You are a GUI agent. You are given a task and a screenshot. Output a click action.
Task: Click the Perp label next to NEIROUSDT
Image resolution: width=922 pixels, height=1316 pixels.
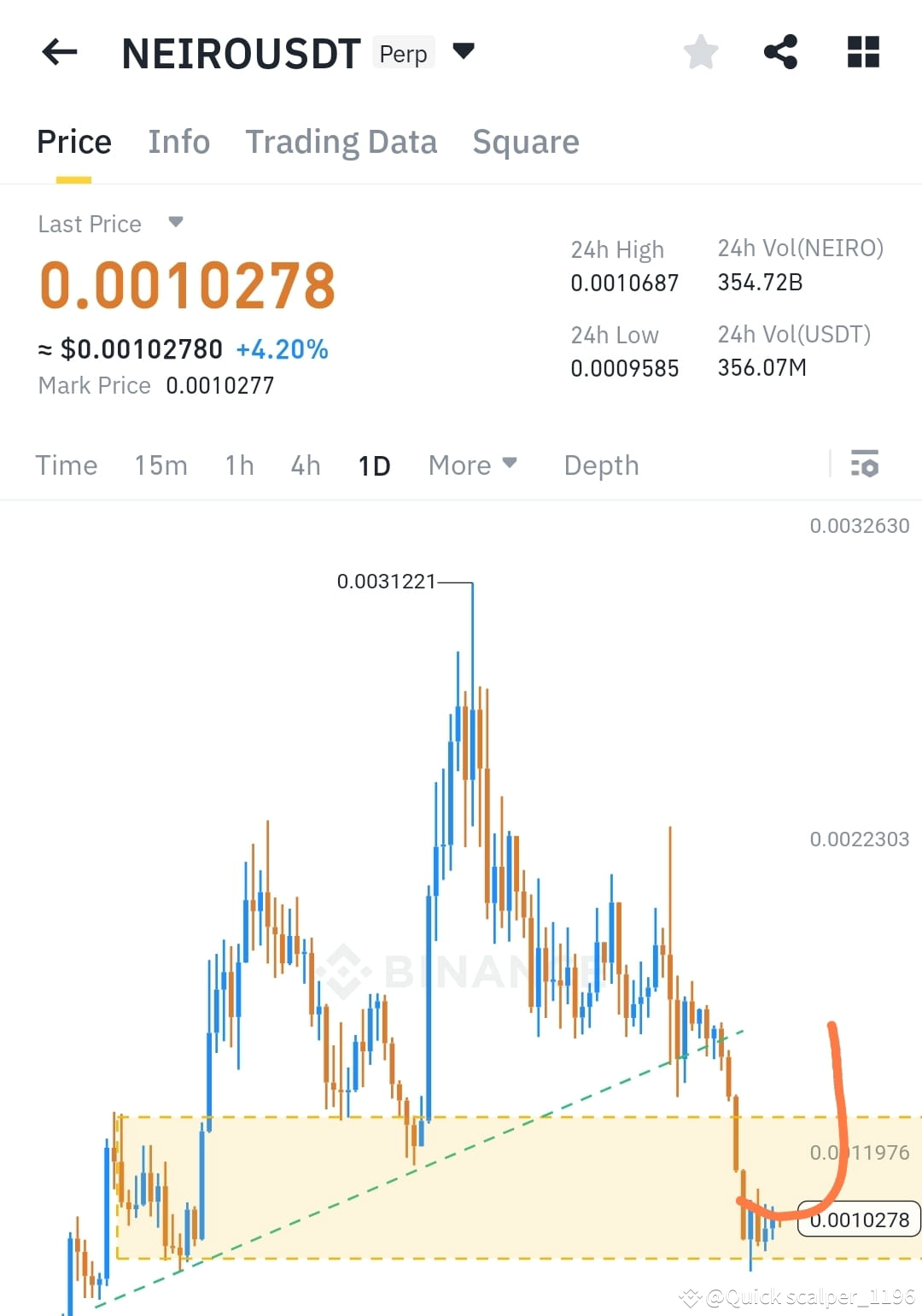pyautogui.click(x=402, y=52)
